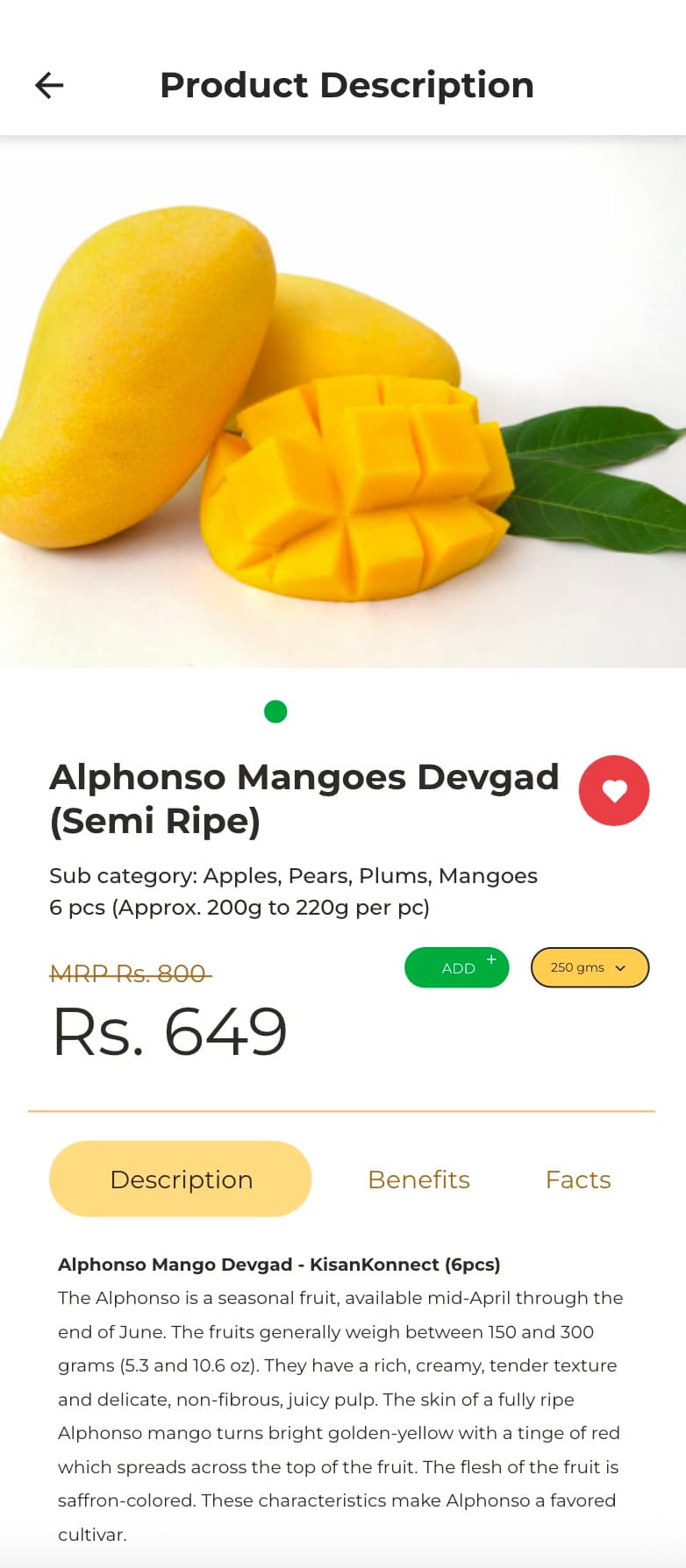Select the Description tab
Image resolution: width=686 pixels, height=1568 pixels.
(181, 1179)
